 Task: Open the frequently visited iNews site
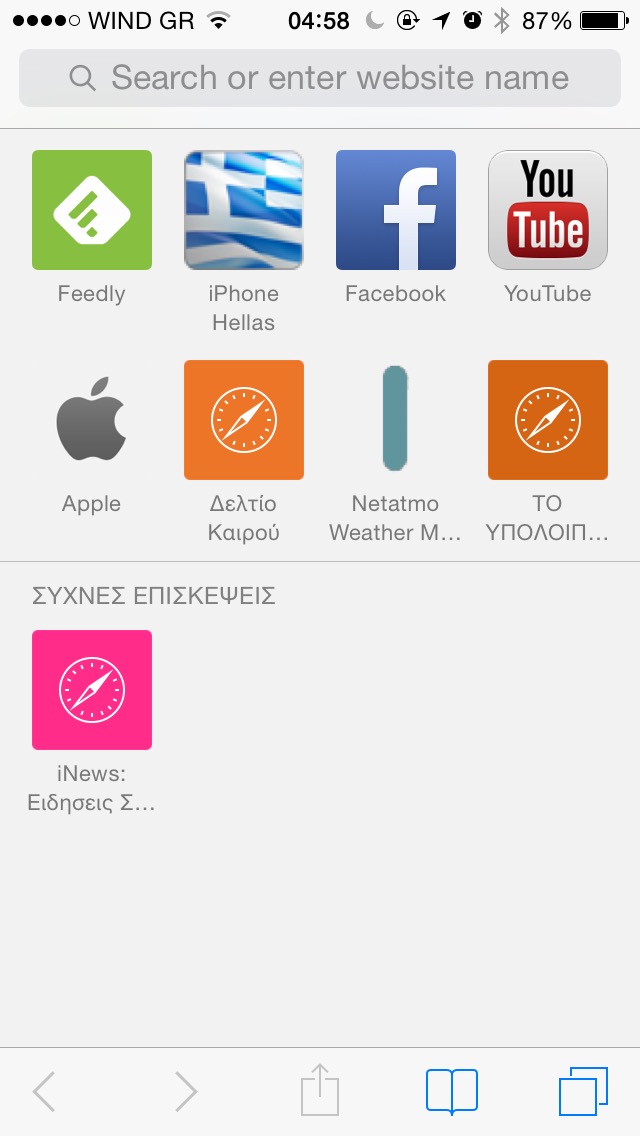(92, 690)
